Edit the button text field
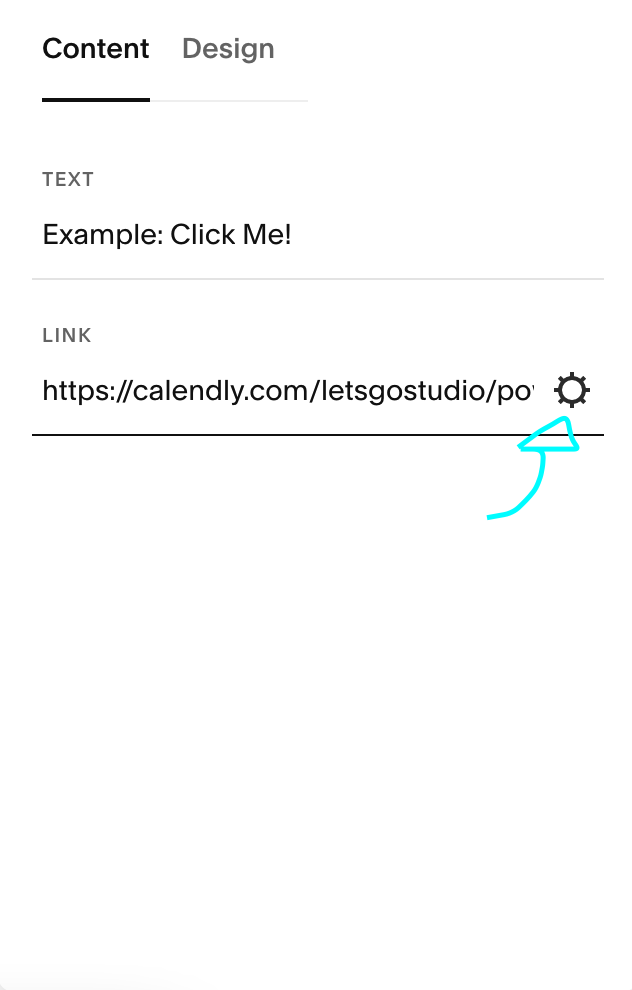Screen dimensions: 632x990 point(167,236)
